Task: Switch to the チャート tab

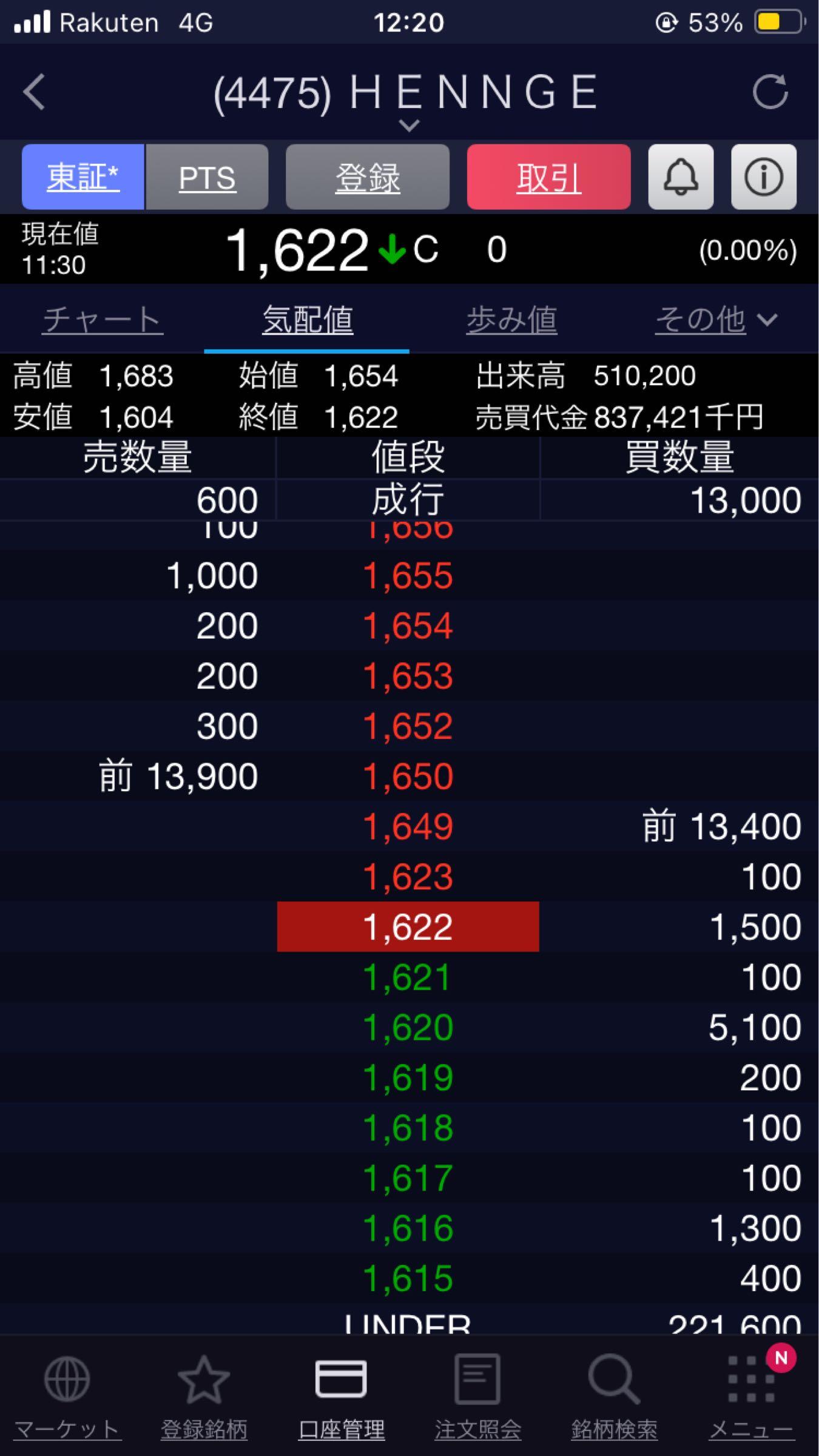Action: (102, 320)
